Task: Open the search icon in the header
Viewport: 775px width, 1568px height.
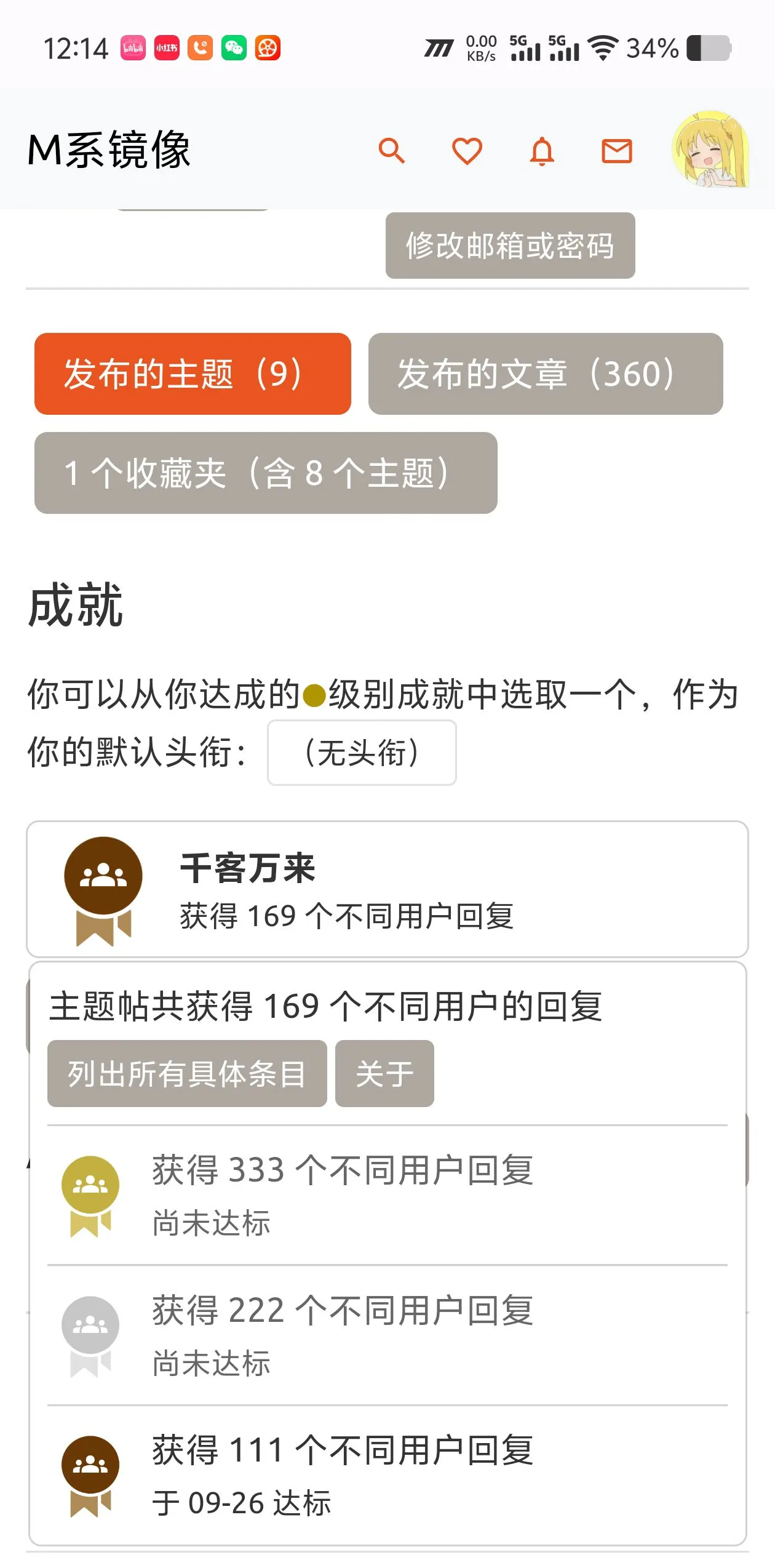Action: coord(392,151)
